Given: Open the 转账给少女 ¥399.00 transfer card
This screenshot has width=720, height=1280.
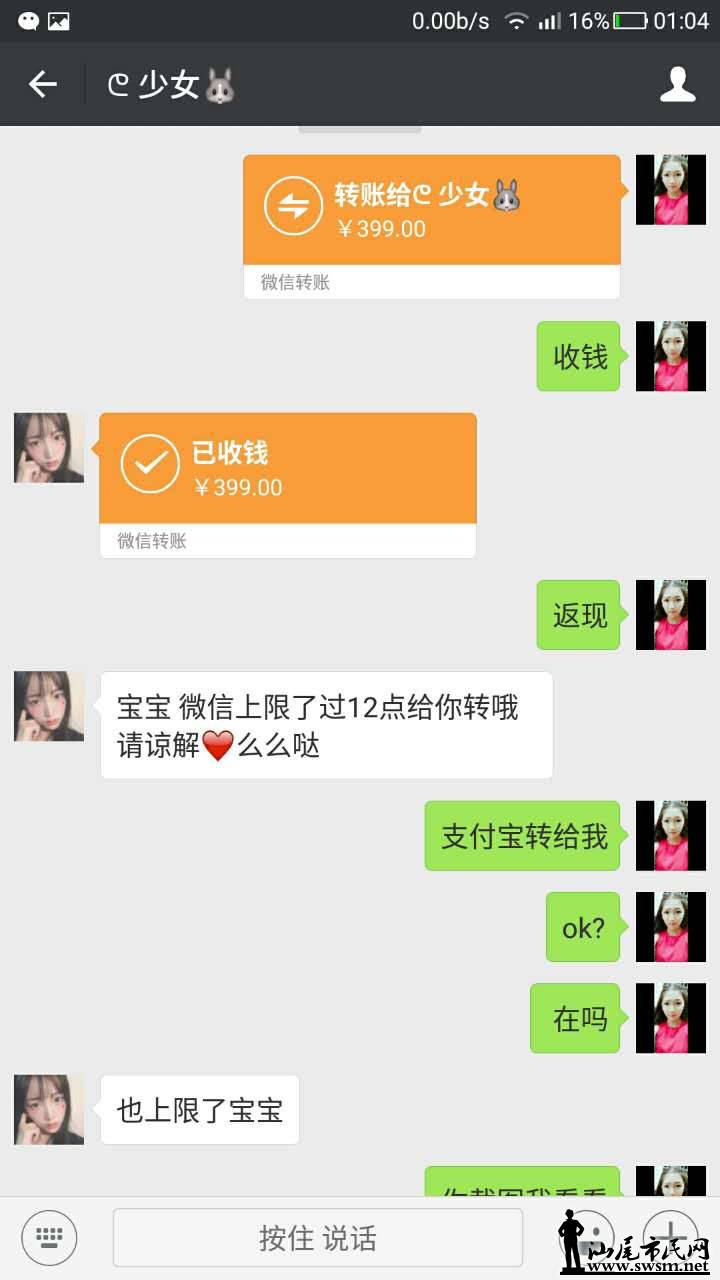Looking at the screenshot, I should (431, 211).
